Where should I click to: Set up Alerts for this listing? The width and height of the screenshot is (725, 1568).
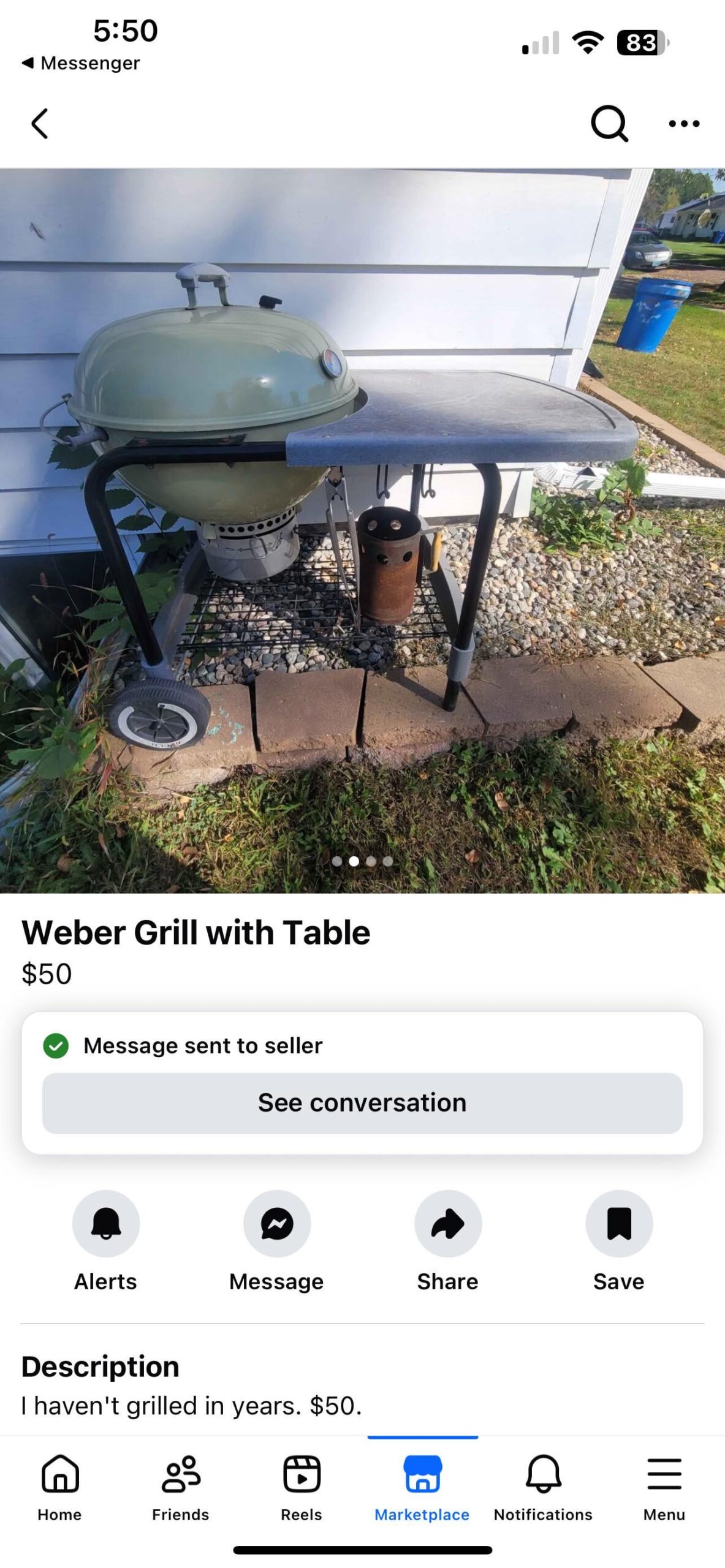106,1224
